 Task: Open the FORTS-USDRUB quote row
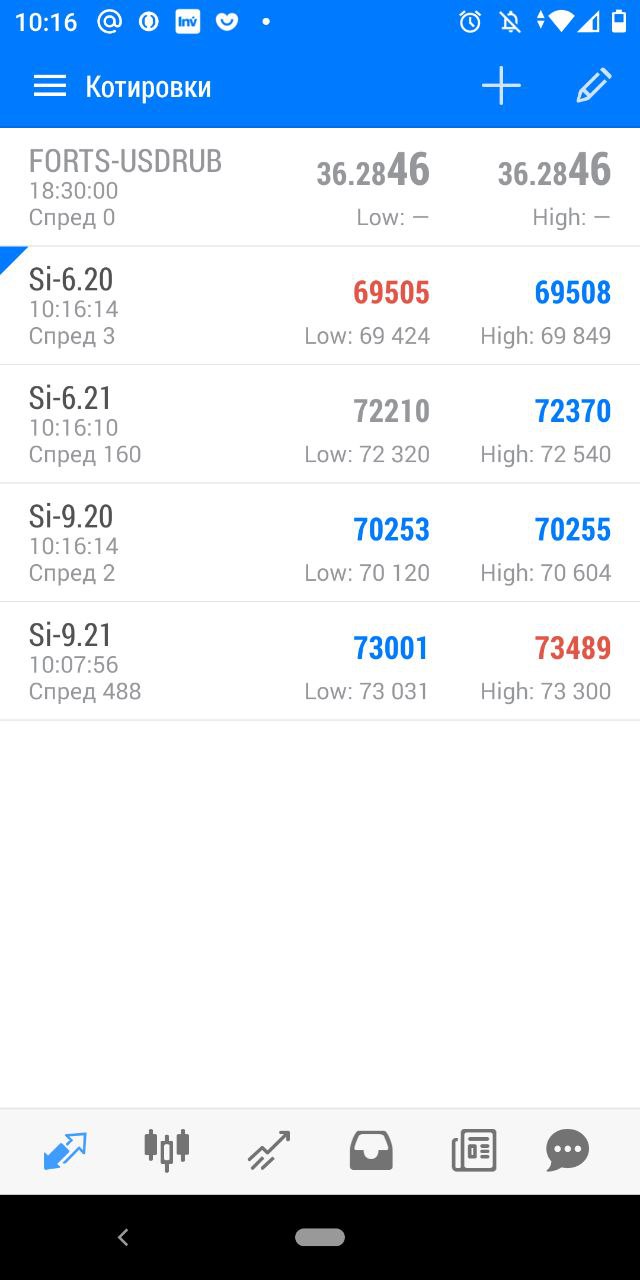point(320,187)
